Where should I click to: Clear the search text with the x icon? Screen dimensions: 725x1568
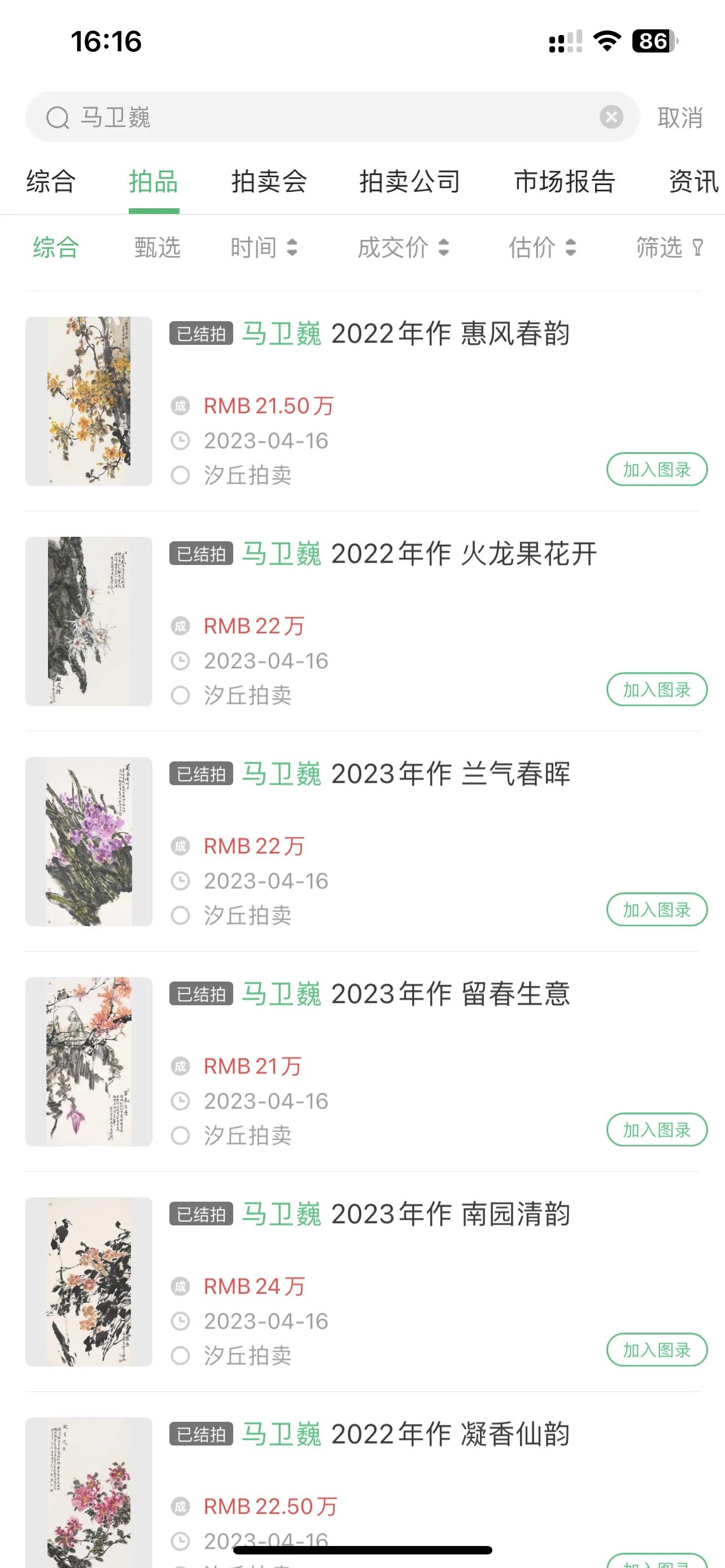click(x=610, y=116)
